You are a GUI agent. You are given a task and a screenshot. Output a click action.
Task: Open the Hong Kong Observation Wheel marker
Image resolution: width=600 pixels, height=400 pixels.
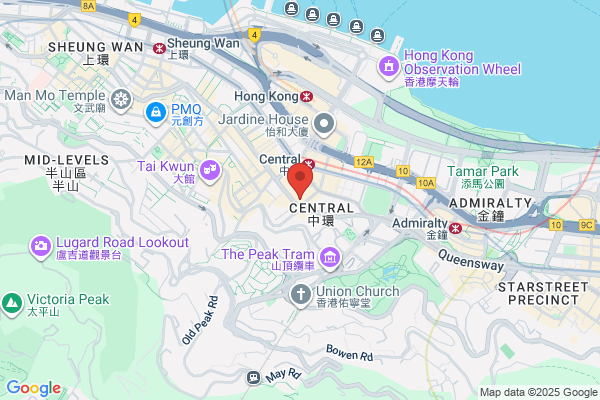(x=389, y=68)
